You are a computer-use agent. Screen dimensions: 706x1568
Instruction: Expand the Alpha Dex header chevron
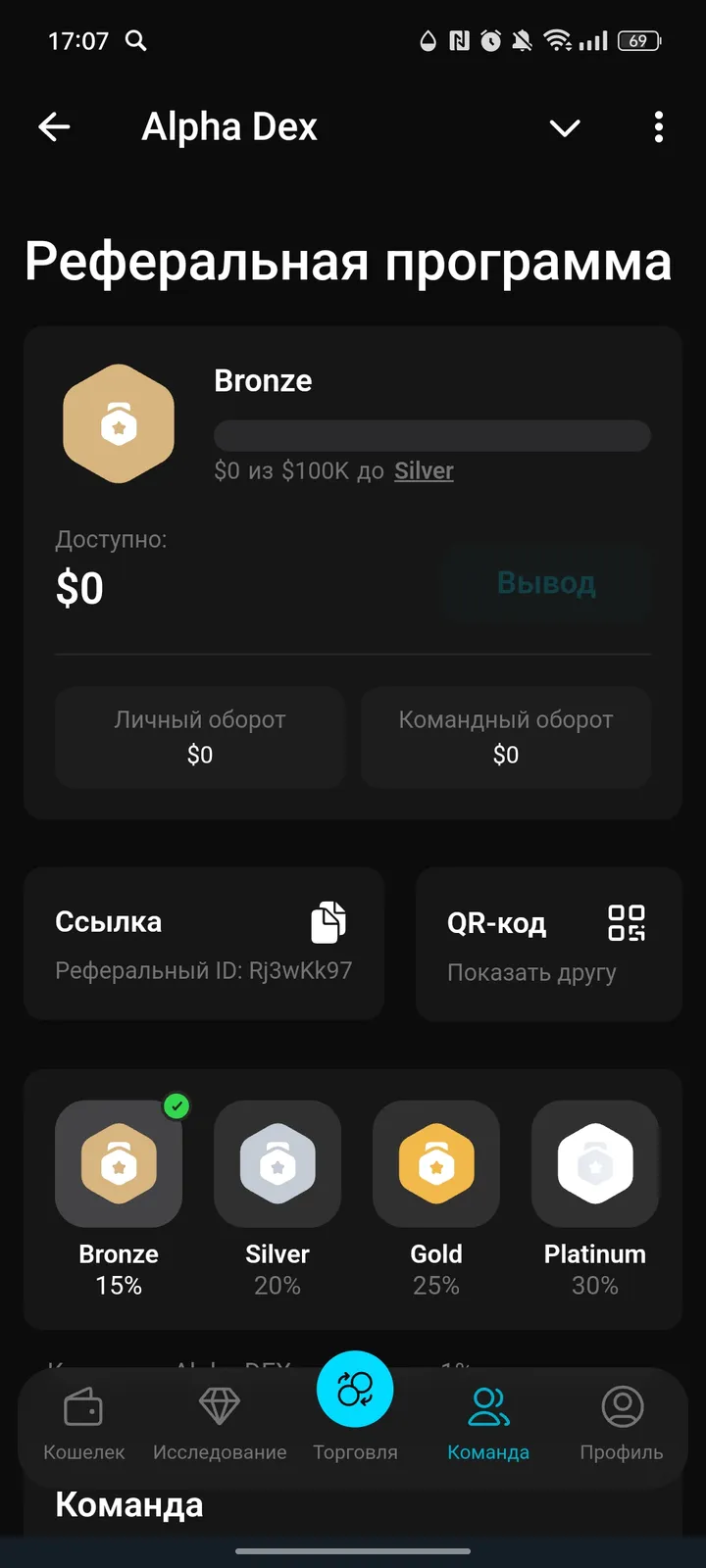[565, 127]
